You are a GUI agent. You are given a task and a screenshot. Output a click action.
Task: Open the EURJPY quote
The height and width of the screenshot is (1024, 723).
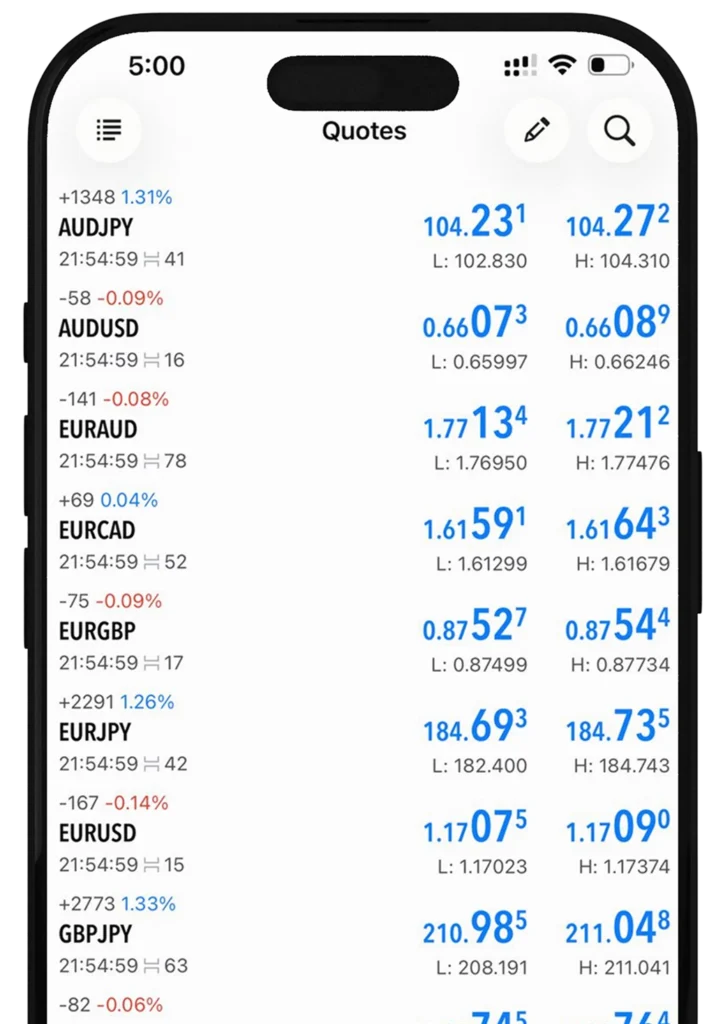95,732
